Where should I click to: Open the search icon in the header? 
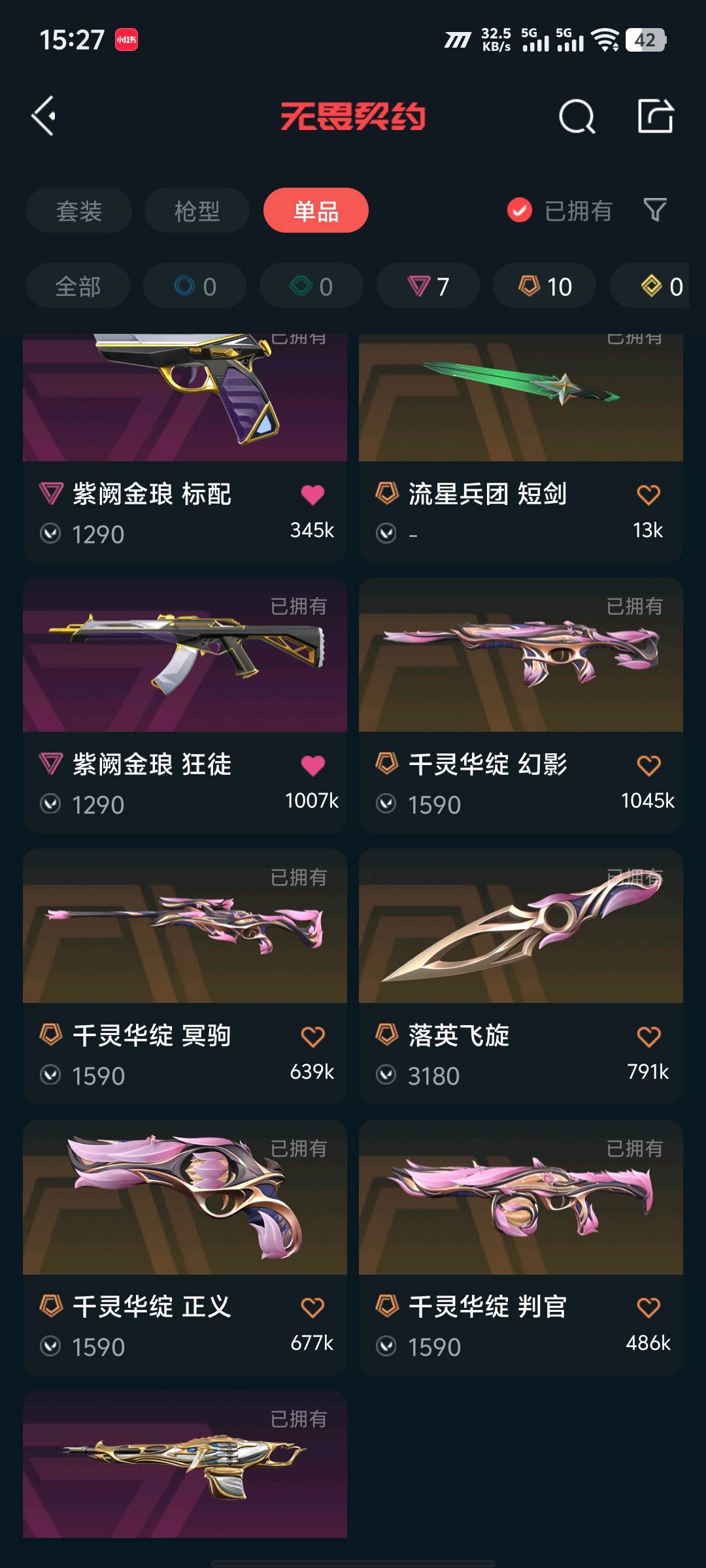(x=577, y=117)
